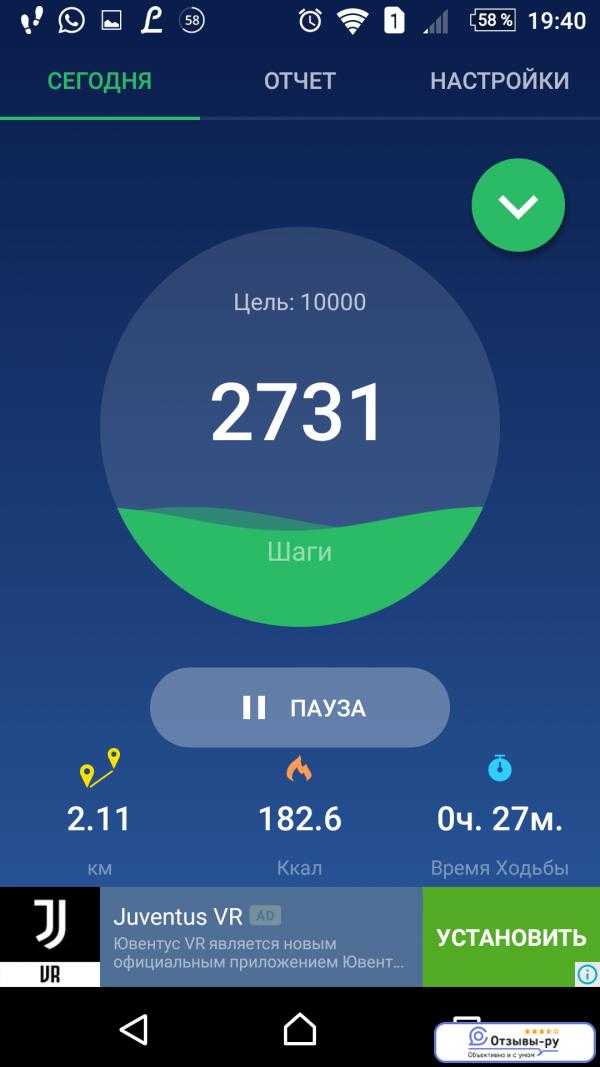Open the ad info icon
Screen dimensions: 600x1067
tap(588, 974)
